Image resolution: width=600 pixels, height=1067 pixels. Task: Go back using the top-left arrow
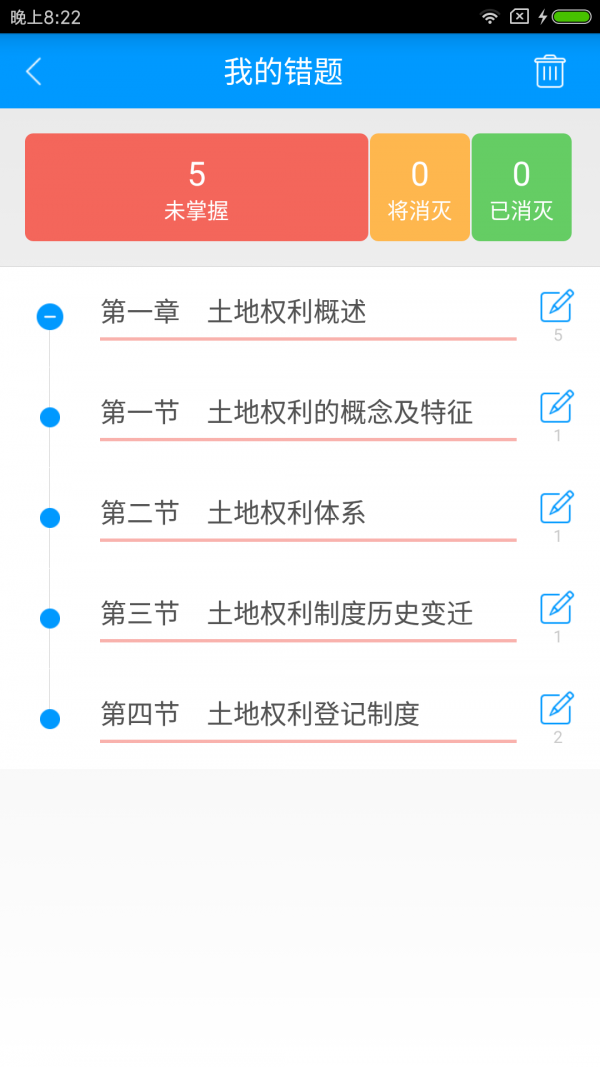[34, 71]
